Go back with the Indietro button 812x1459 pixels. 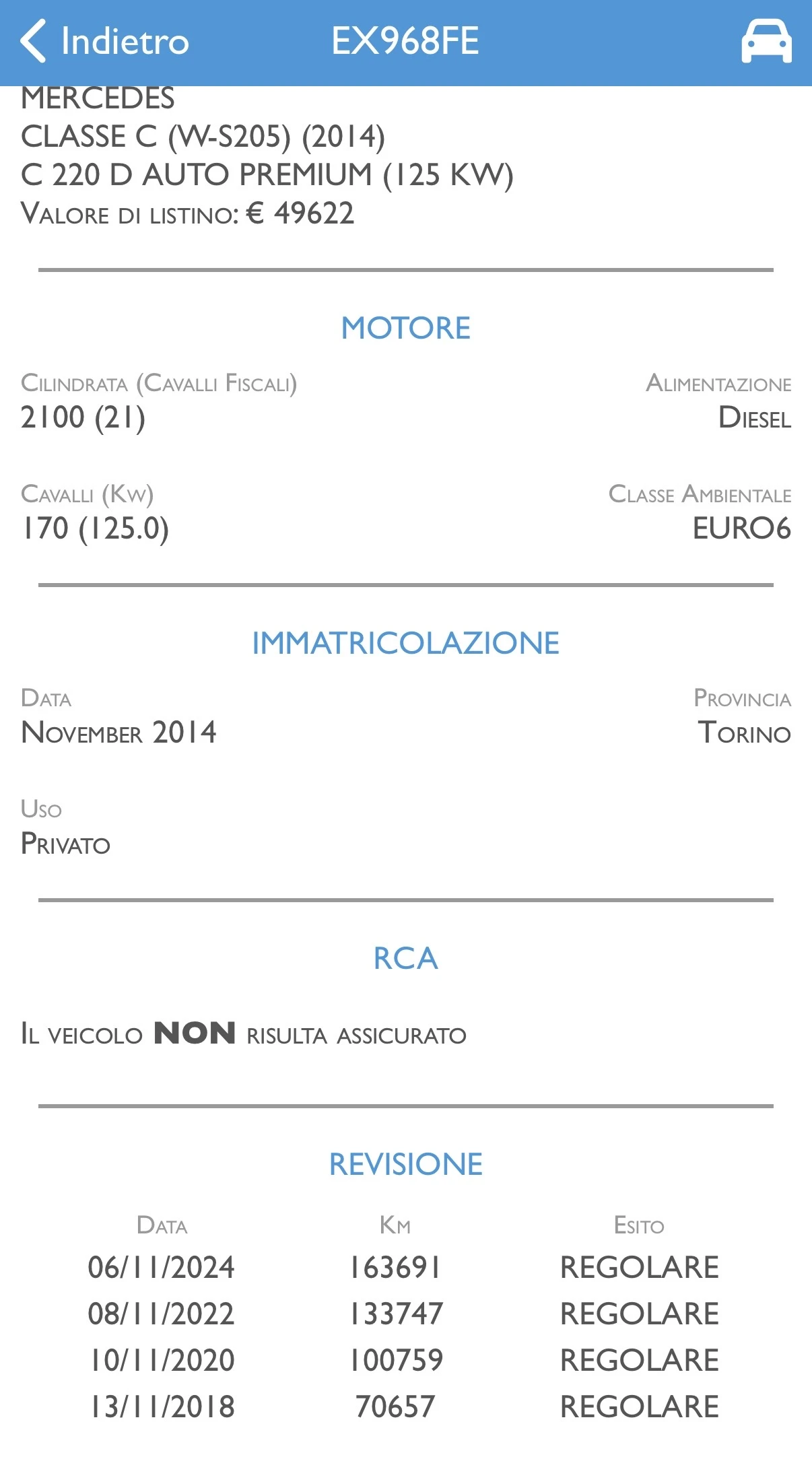click(x=104, y=41)
